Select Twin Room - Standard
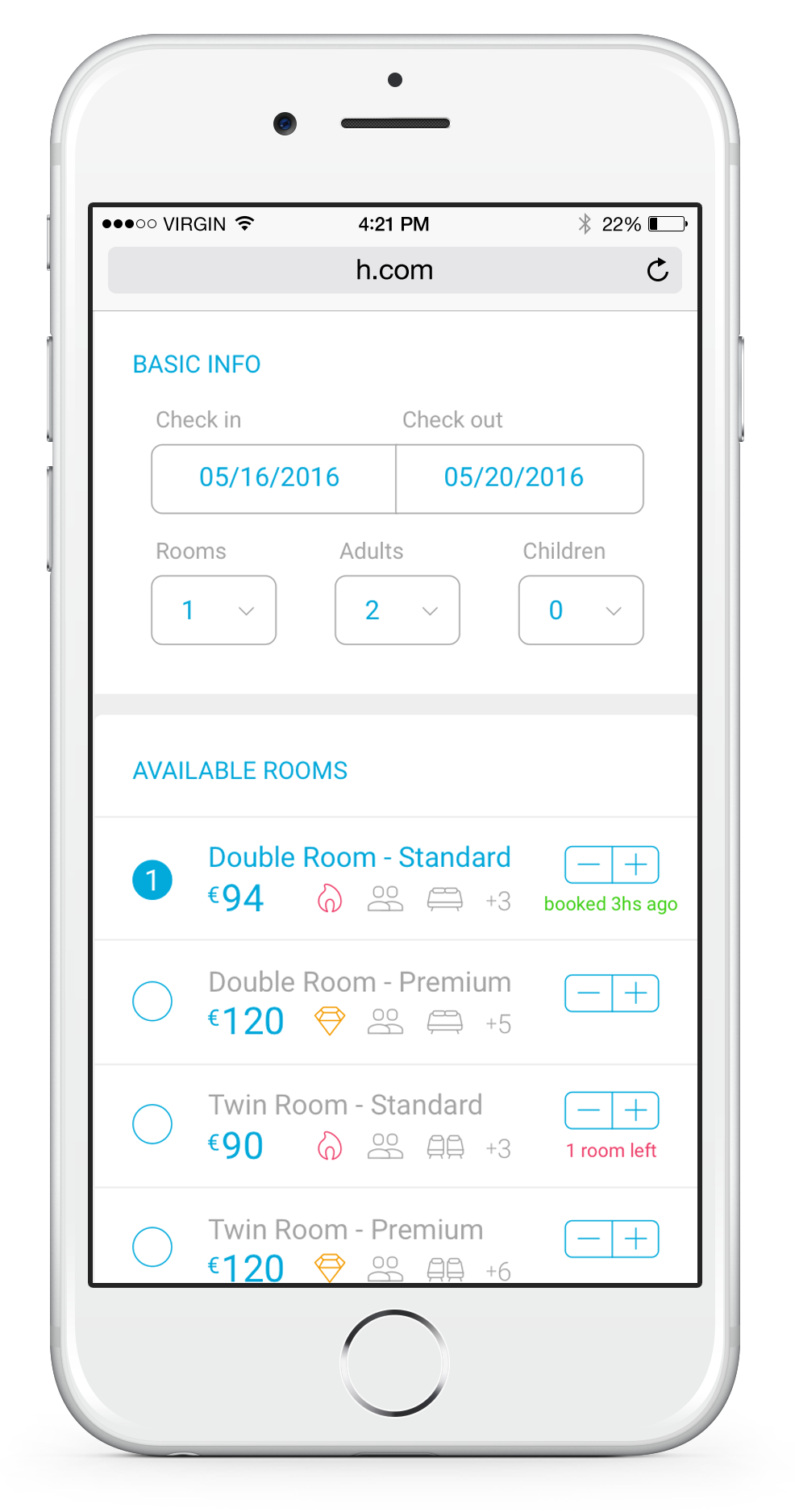 tap(152, 1123)
